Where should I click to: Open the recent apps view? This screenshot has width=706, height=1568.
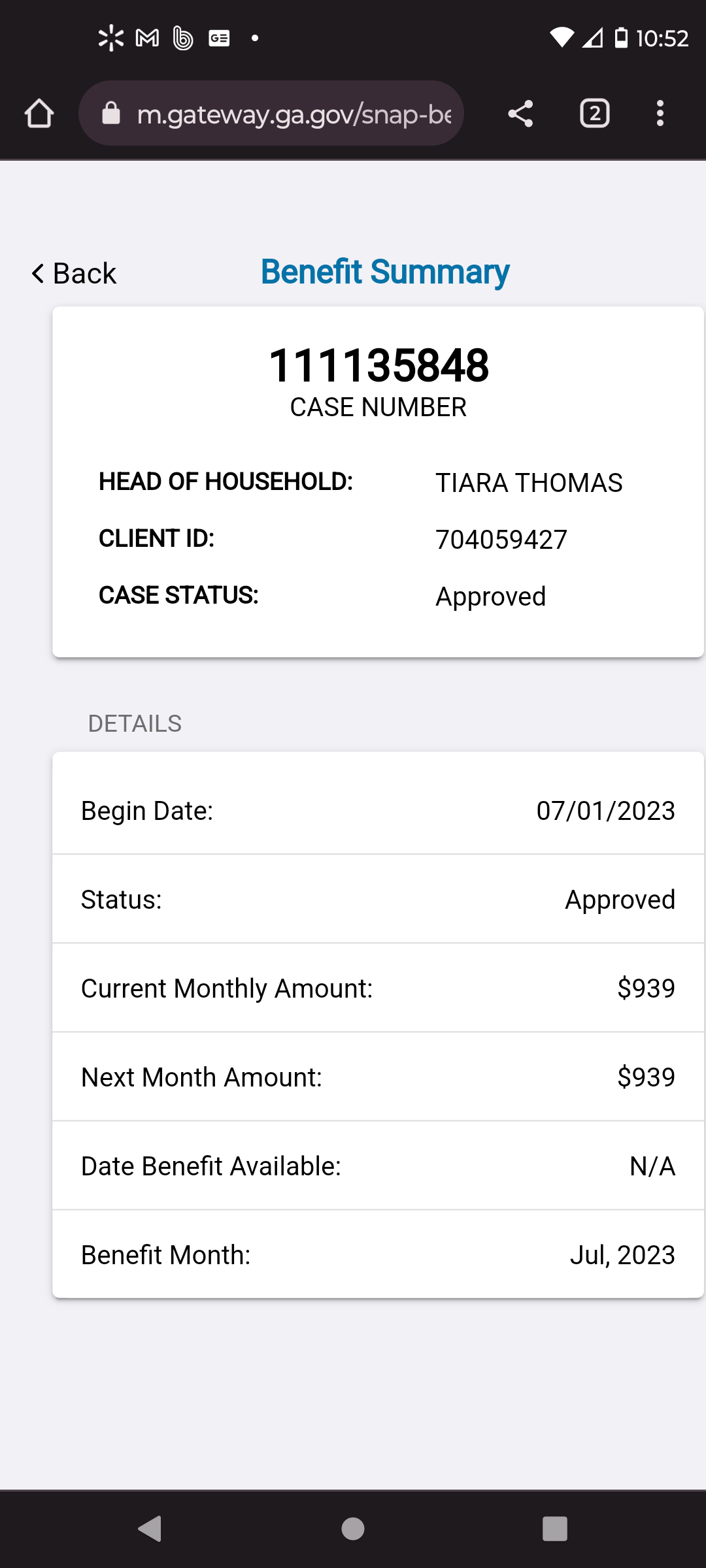pyautogui.click(x=555, y=1529)
